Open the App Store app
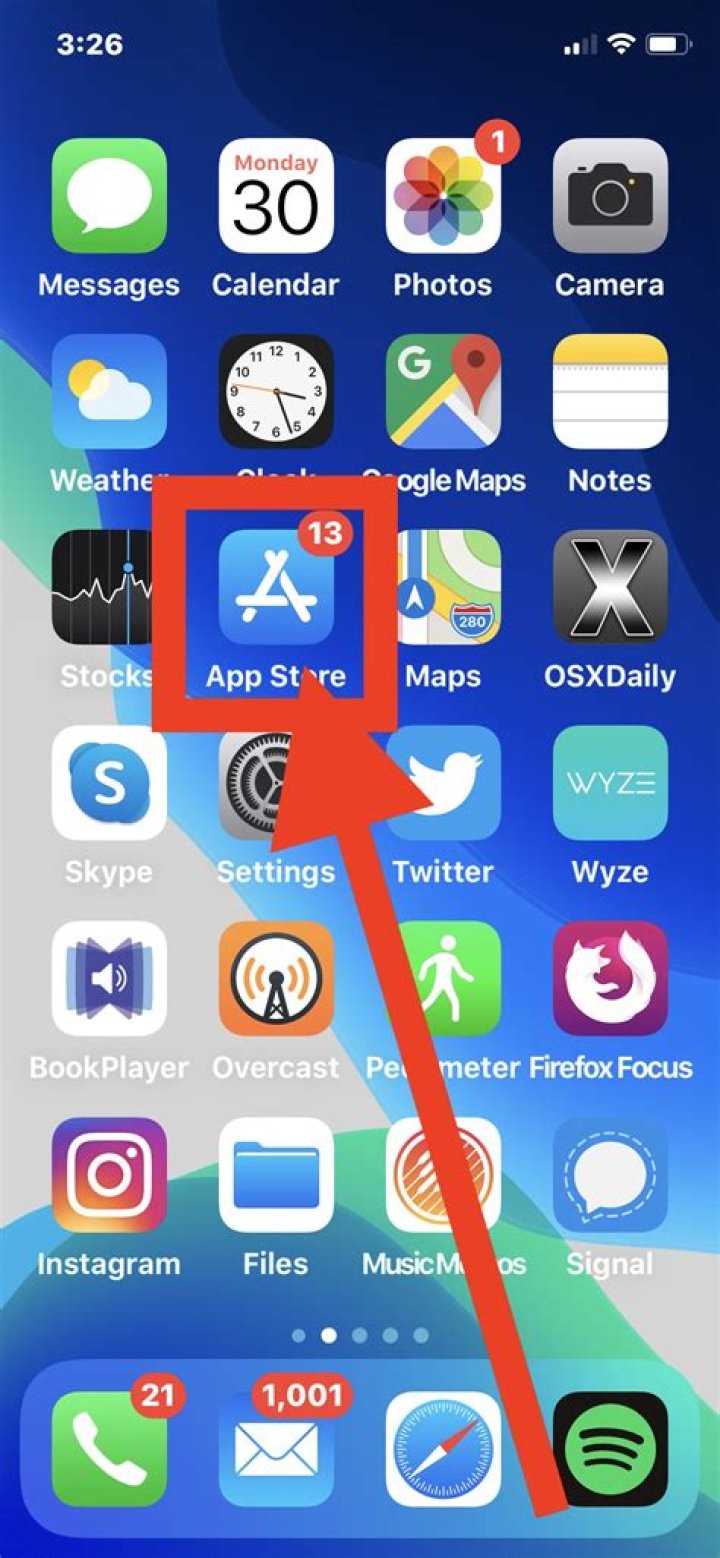Viewport: 720px width, 1558px height. 276,588
